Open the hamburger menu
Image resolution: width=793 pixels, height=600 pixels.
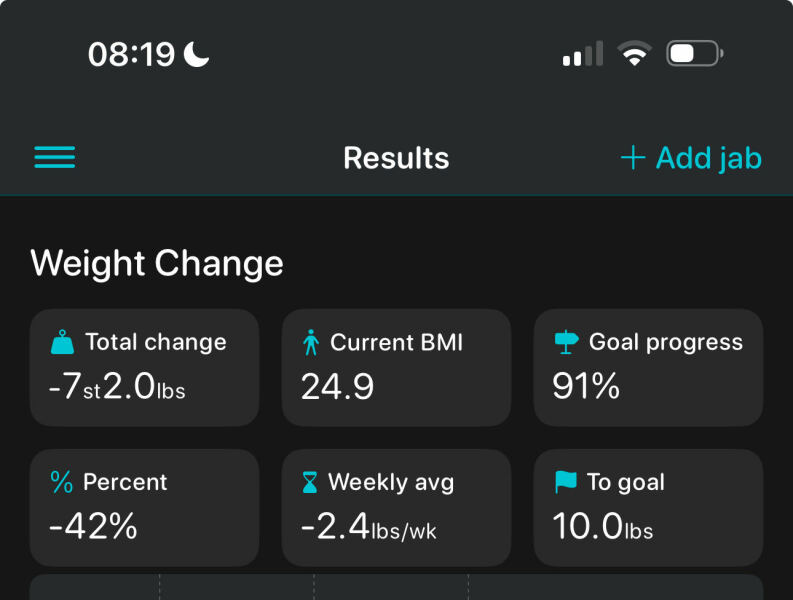tap(55, 158)
